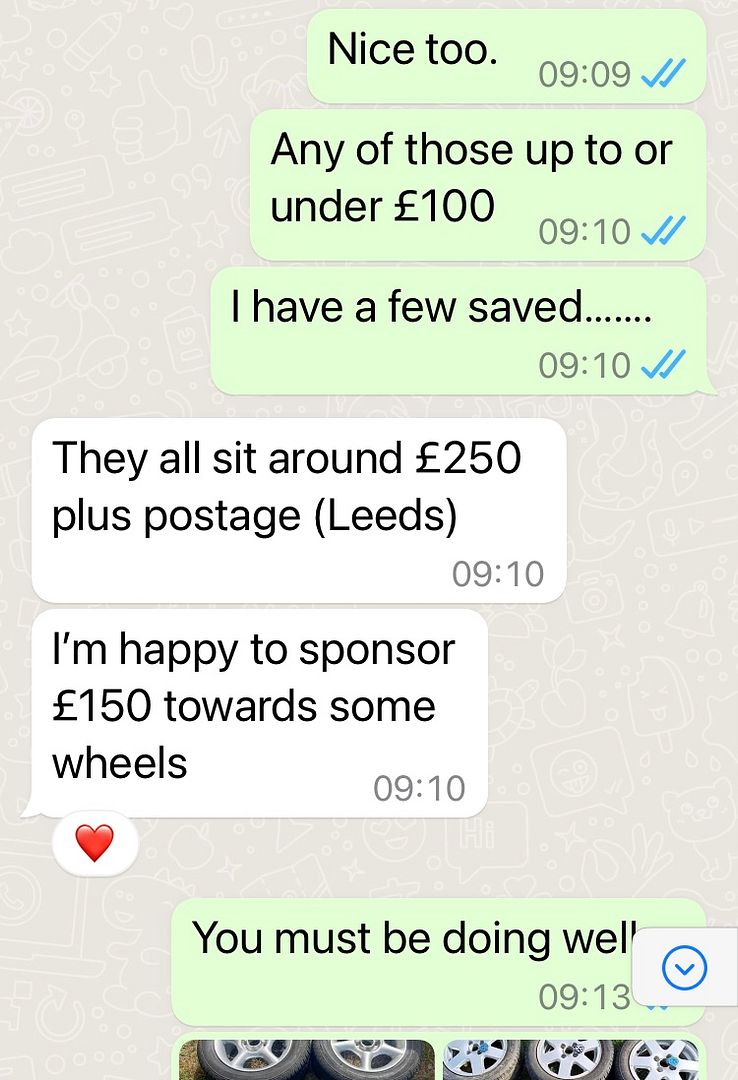Viewport: 738px width, 1080px height.
Task: Open the right wheel photo thumbnail
Action: coord(571,1060)
